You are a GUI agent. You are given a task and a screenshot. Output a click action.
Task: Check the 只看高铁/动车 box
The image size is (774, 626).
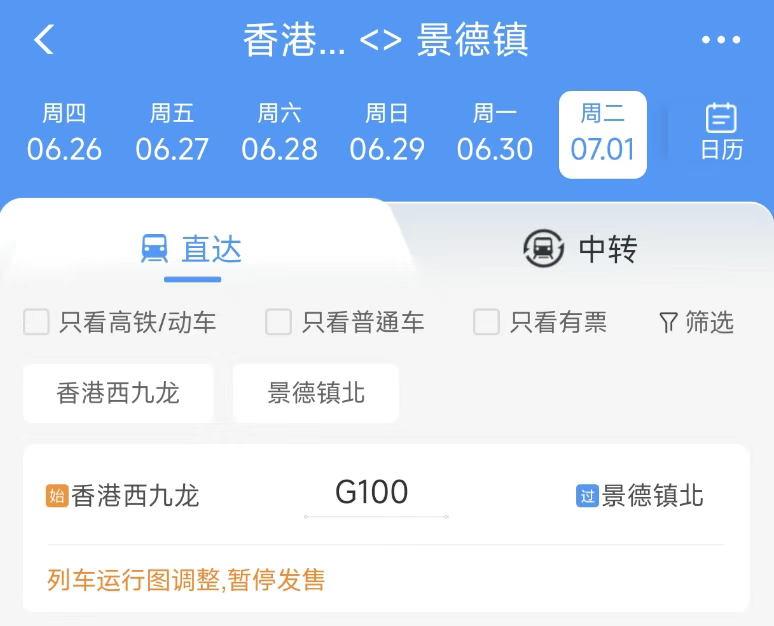(37, 322)
